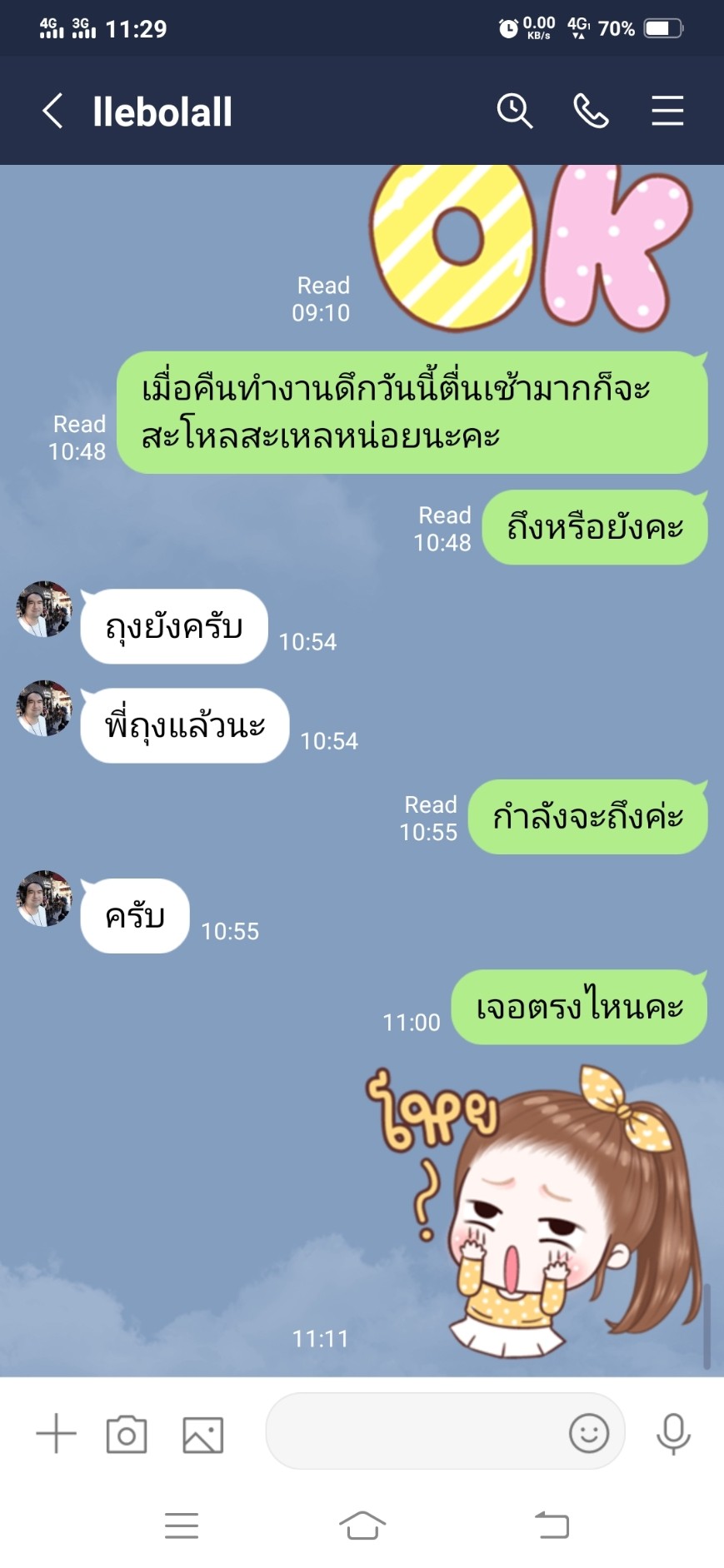
Task: Open the chat menu
Action: pyautogui.click(x=667, y=111)
